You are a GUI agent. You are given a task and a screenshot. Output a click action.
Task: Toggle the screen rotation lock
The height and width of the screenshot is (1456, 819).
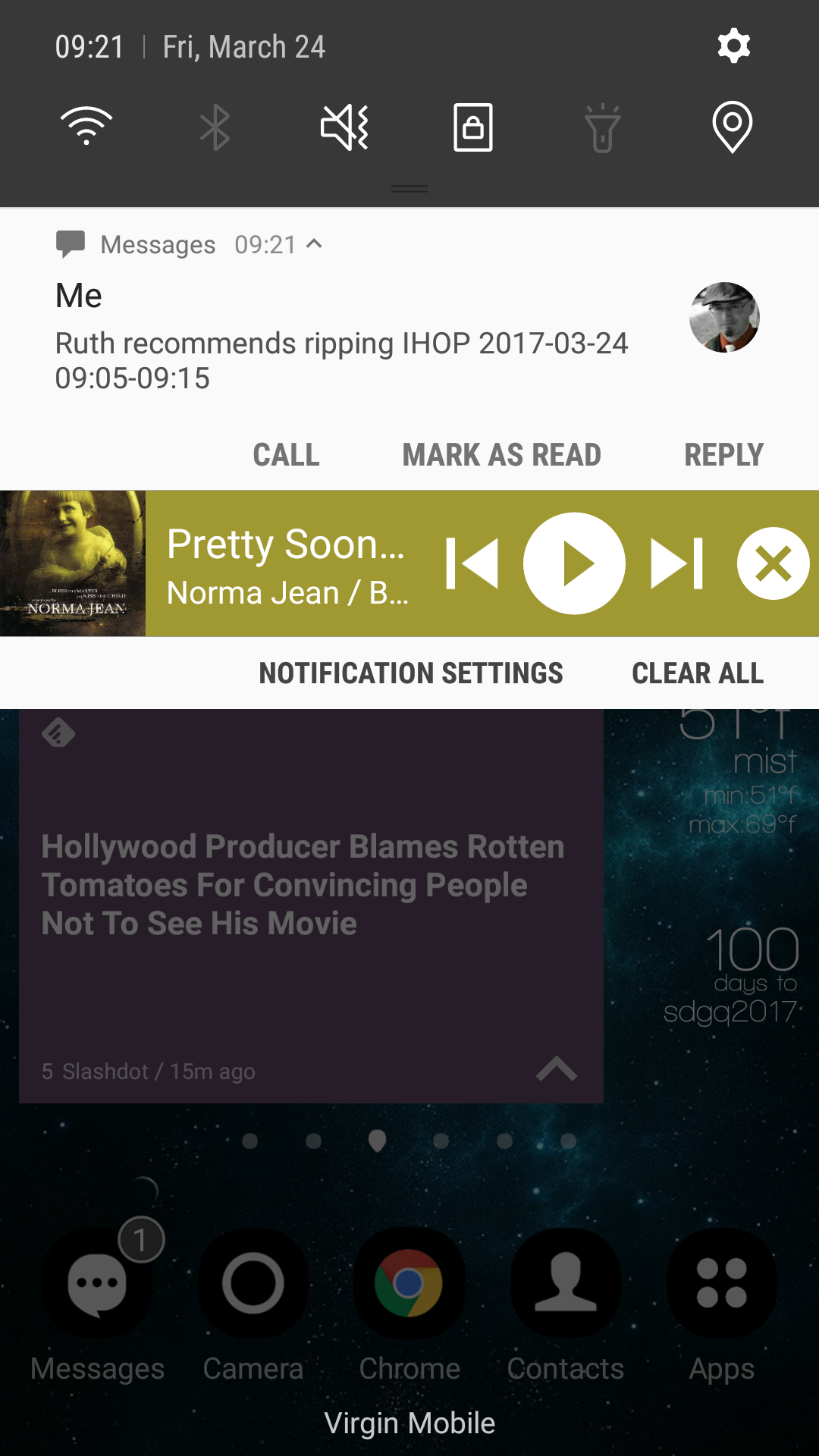(x=473, y=127)
